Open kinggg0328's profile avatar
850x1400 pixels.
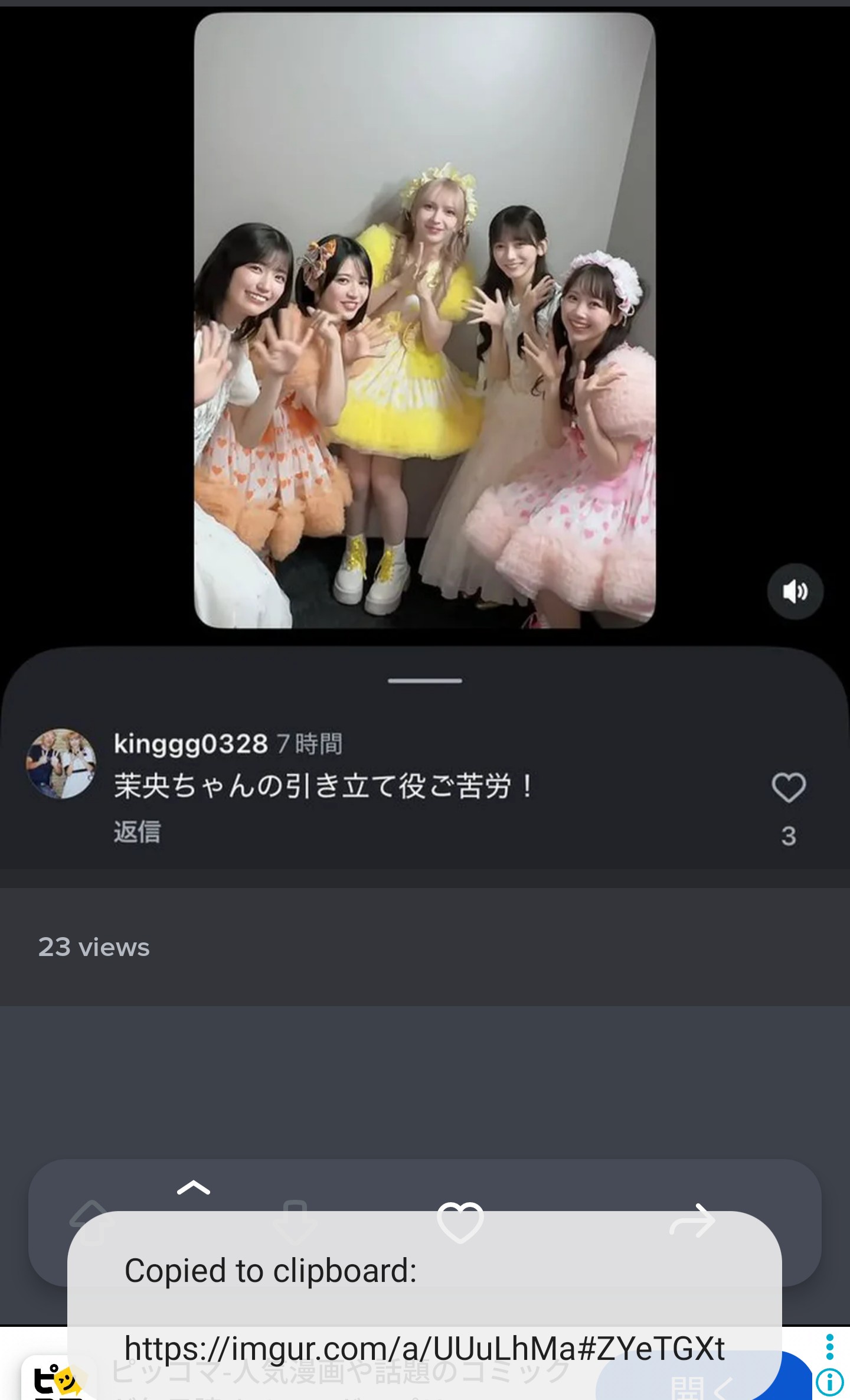pos(61,763)
